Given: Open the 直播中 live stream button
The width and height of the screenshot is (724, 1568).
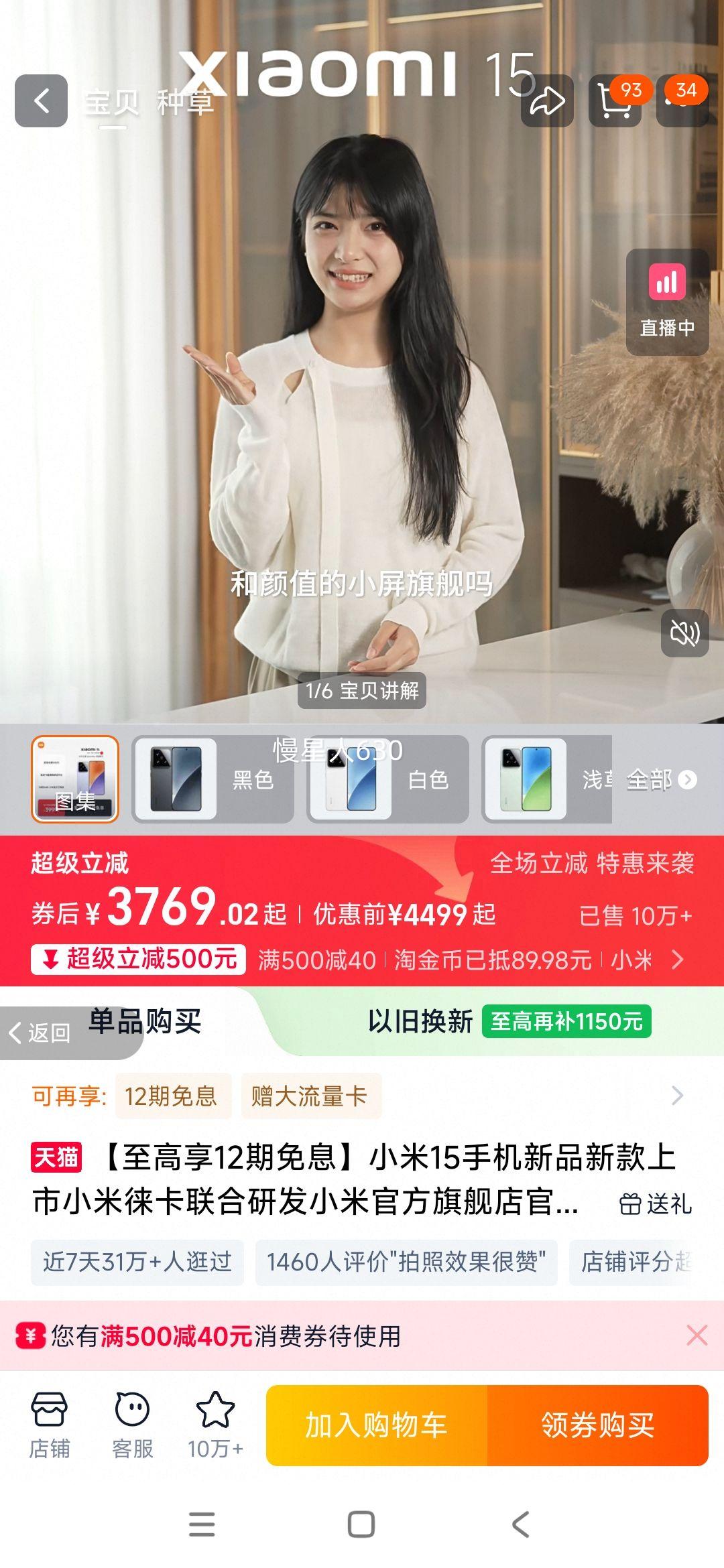Looking at the screenshot, I should 667,302.
